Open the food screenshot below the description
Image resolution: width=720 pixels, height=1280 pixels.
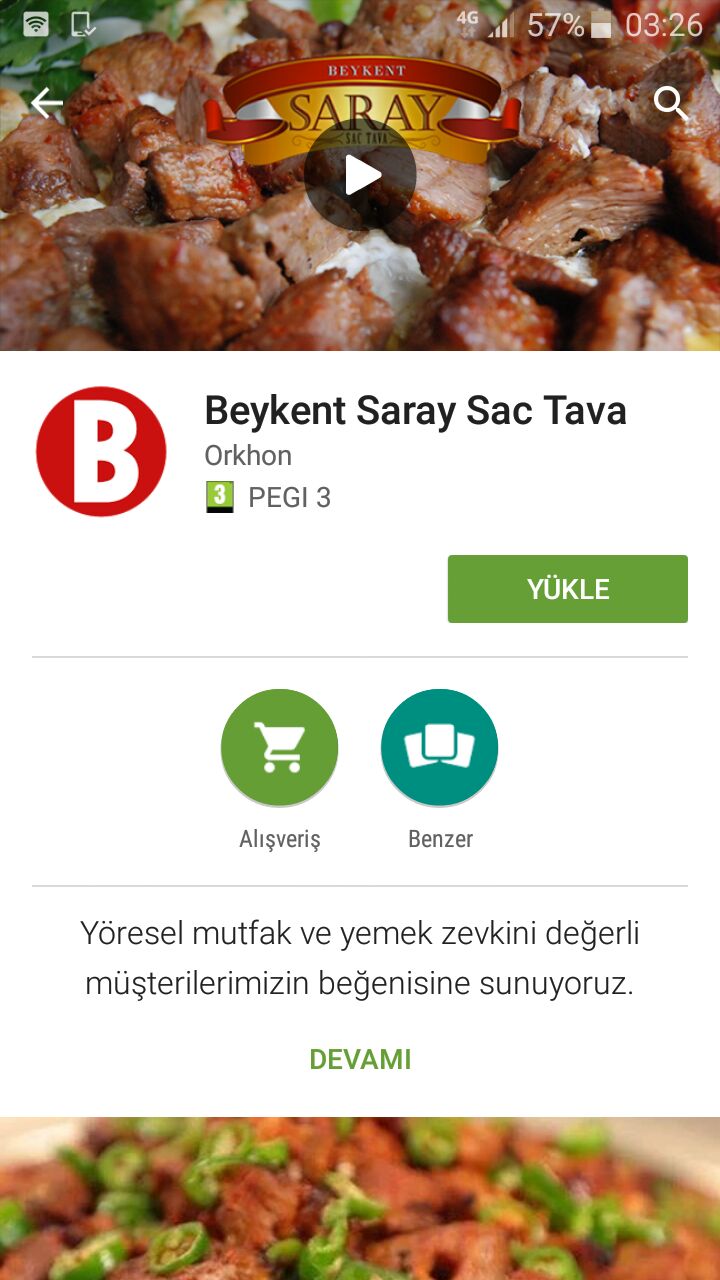(360, 1198)
